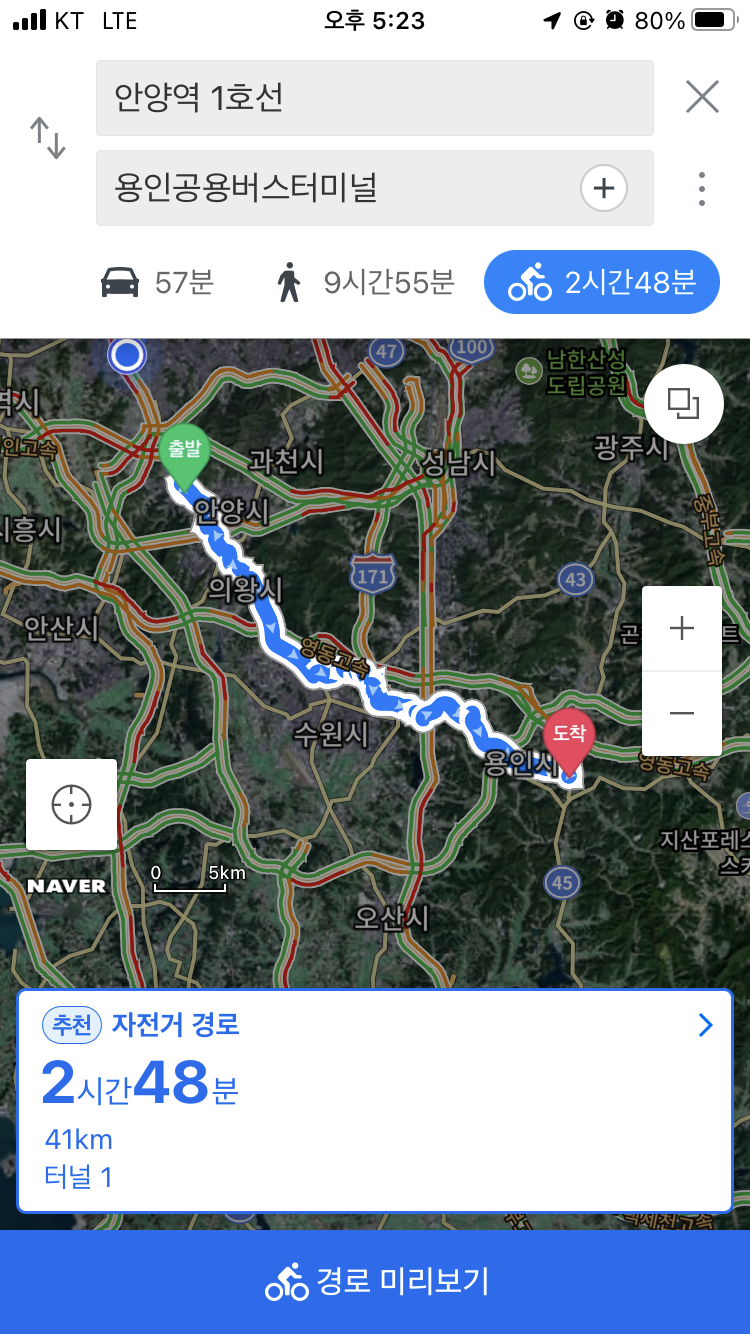Add a waypoint with the plus button
Image resolution: width=750 pixels, height=1334 pixels.
604,188
